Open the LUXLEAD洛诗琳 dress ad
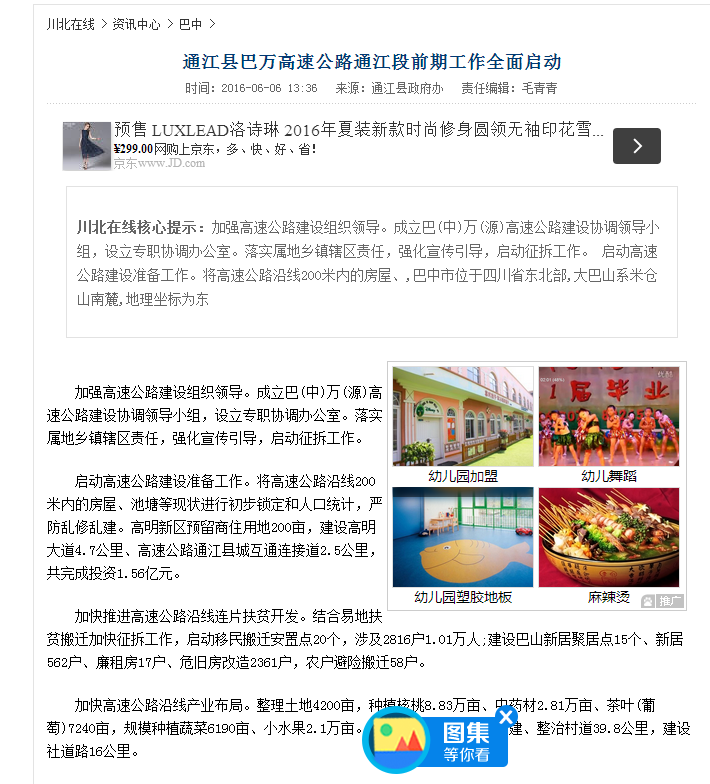 tap(358, 130)
